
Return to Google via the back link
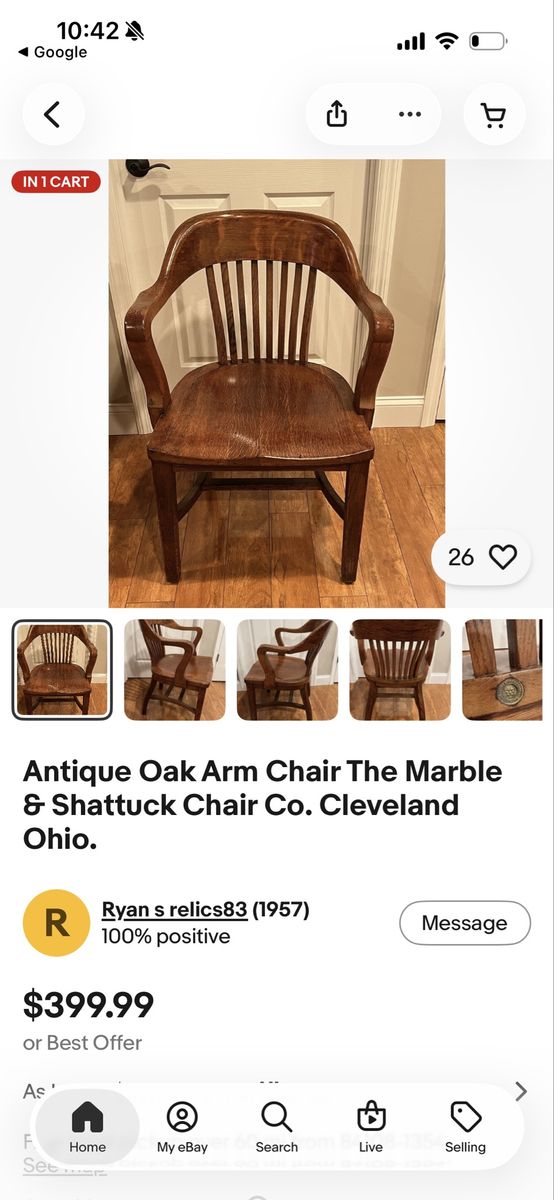pos(52,52)
